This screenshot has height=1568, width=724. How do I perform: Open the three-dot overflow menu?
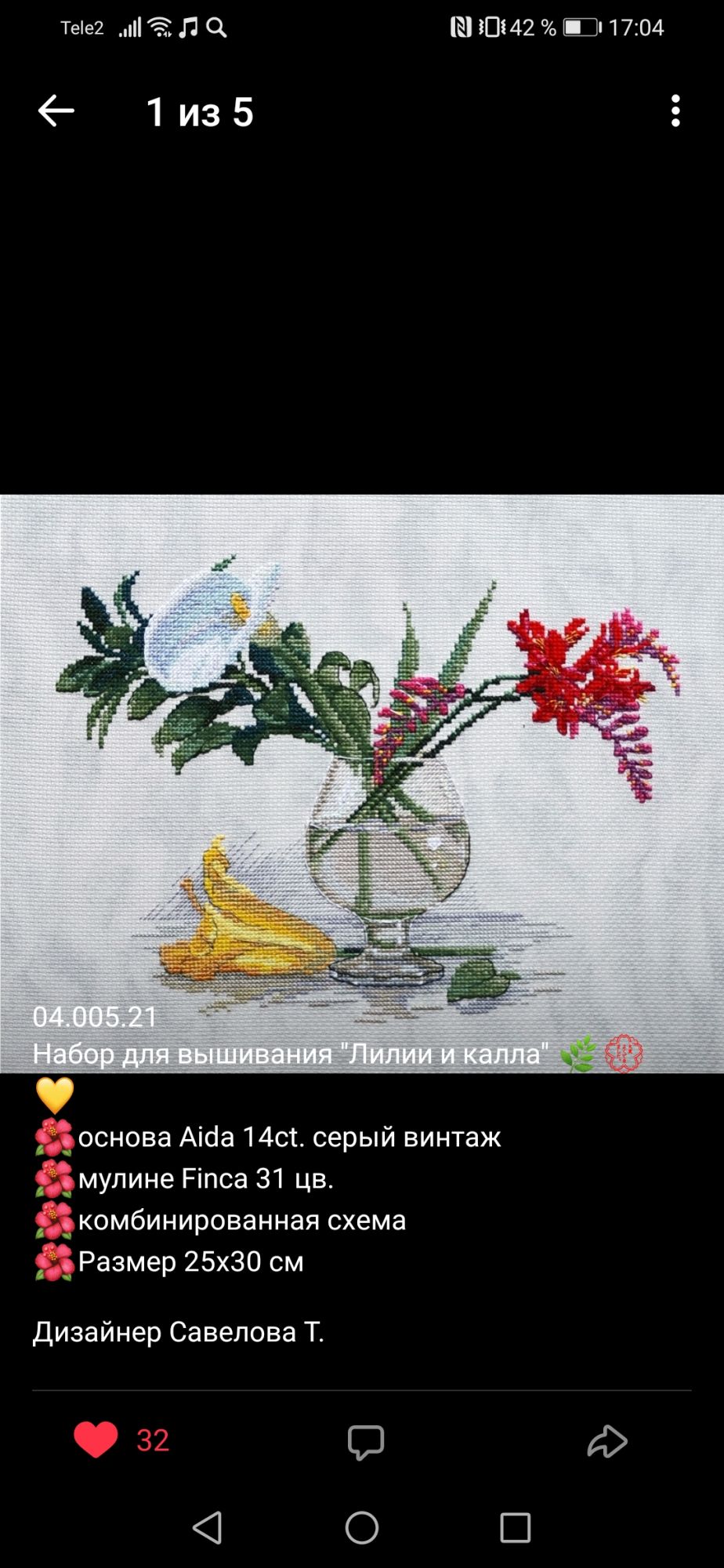click(x=675, y=111)
